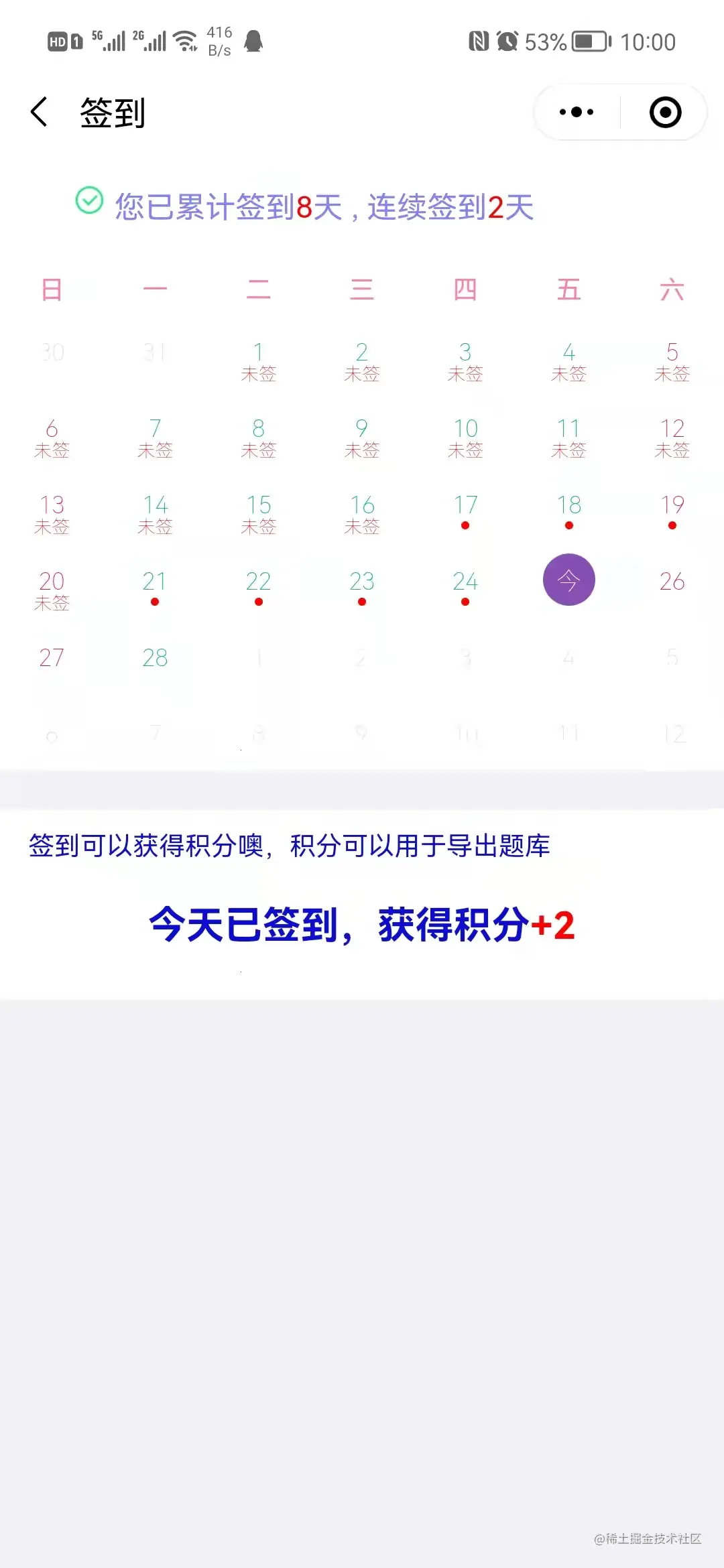Screen dimensions: 724x1568
Task: Tap day 15 marked 未签
Action: coord(259,513)
